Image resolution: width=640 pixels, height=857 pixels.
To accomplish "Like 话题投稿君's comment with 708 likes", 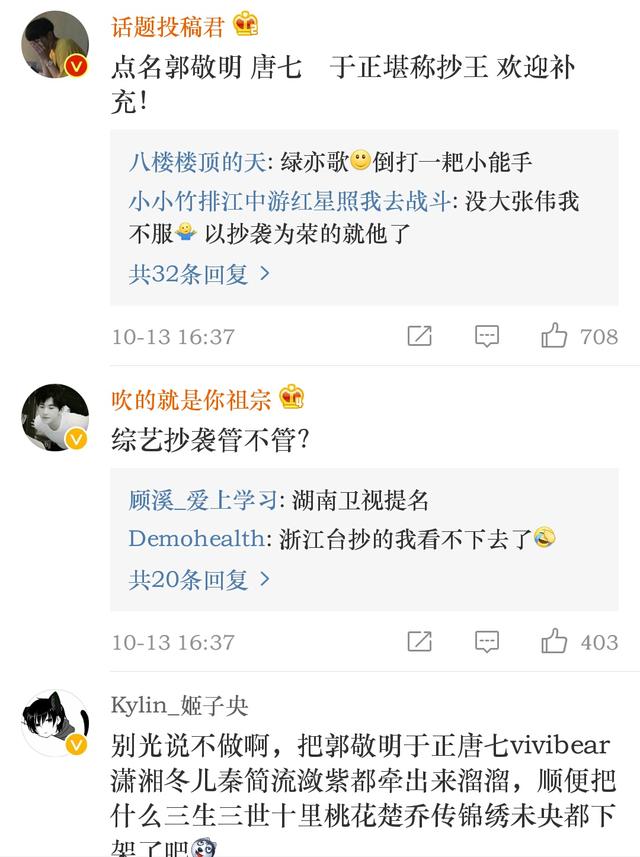I will 555,336.
